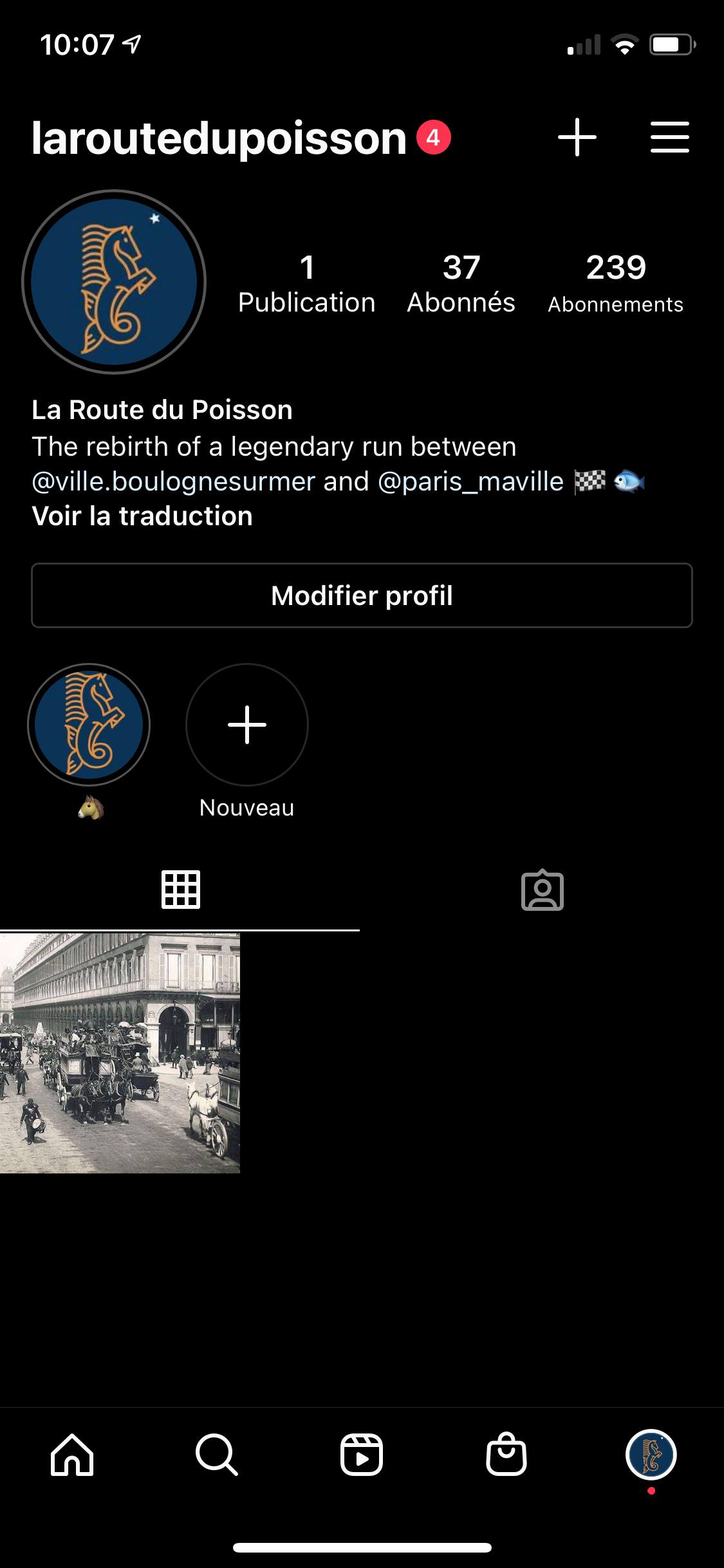The image size is (724, 1568).
Task: Open the Reels tab
Action: tap(362, 1455)
